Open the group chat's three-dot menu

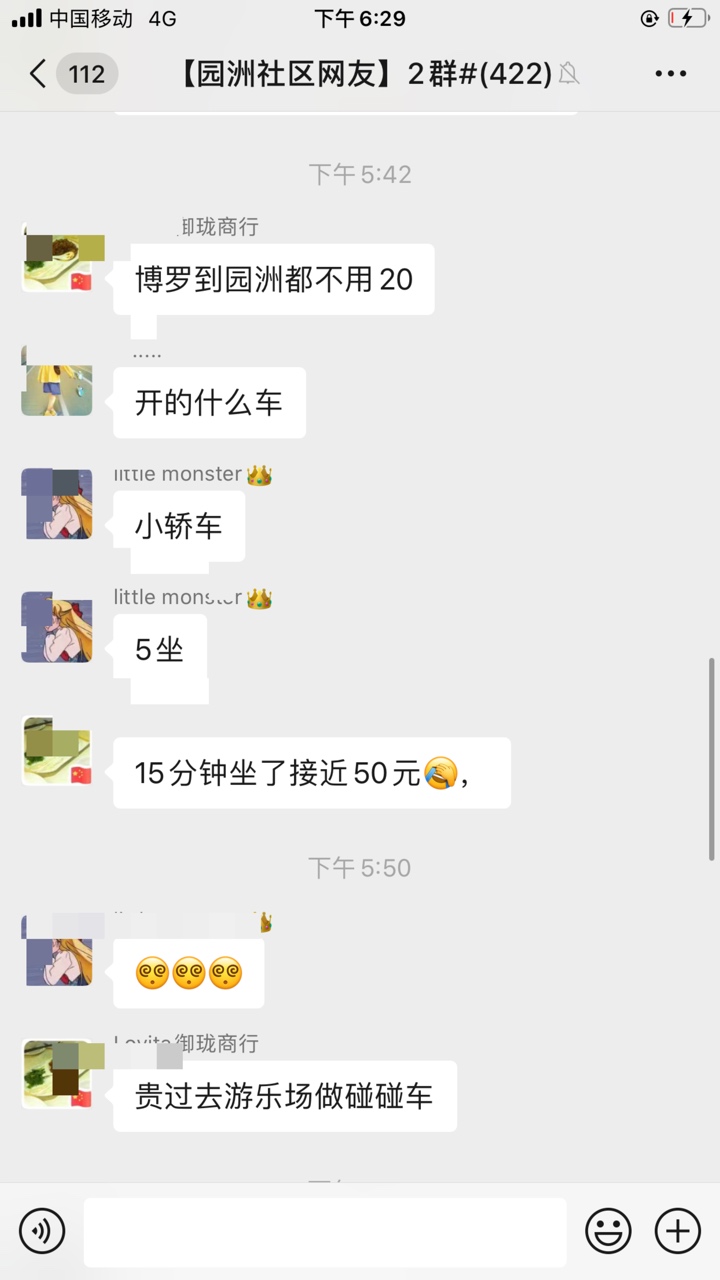pyautogui.click(x=670, y=73)
